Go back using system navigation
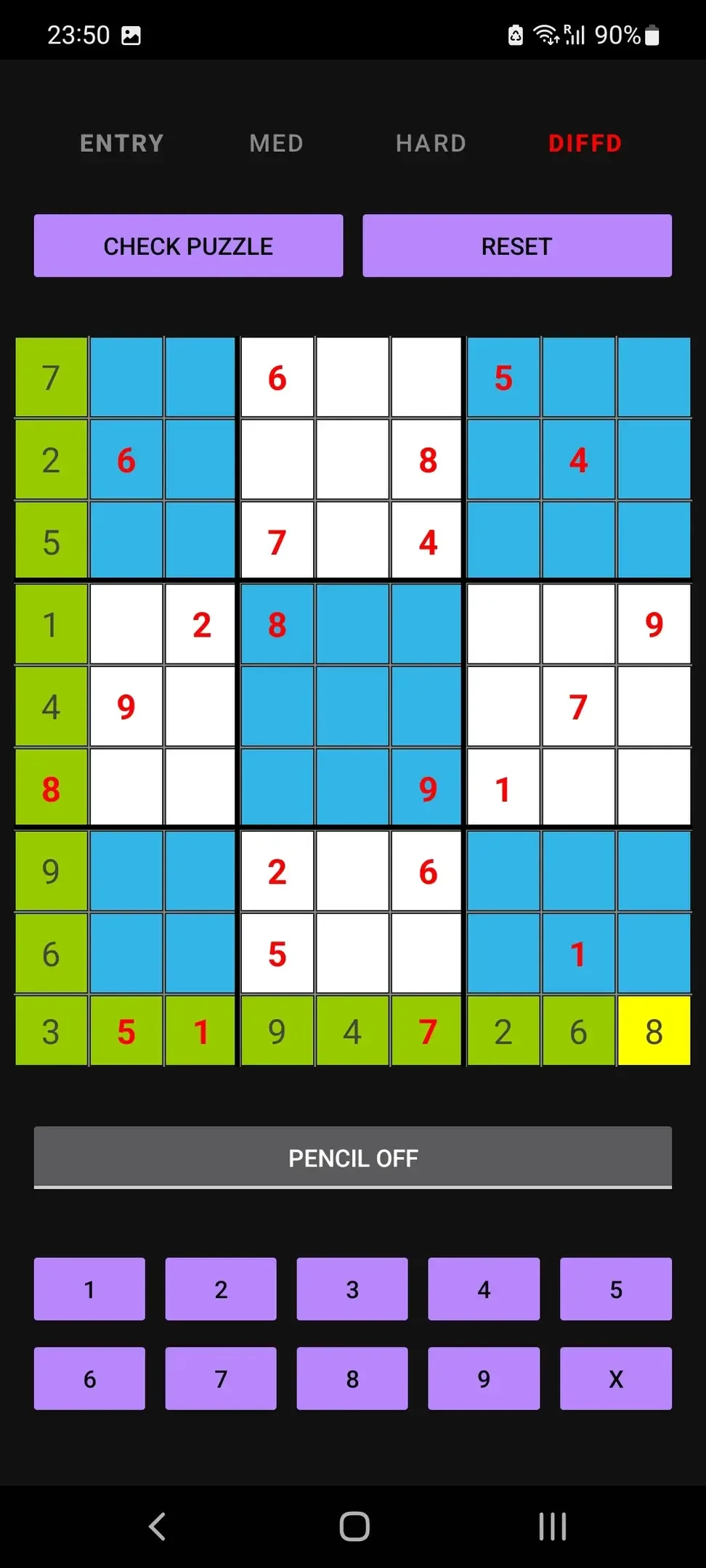 click(157, 1527)
